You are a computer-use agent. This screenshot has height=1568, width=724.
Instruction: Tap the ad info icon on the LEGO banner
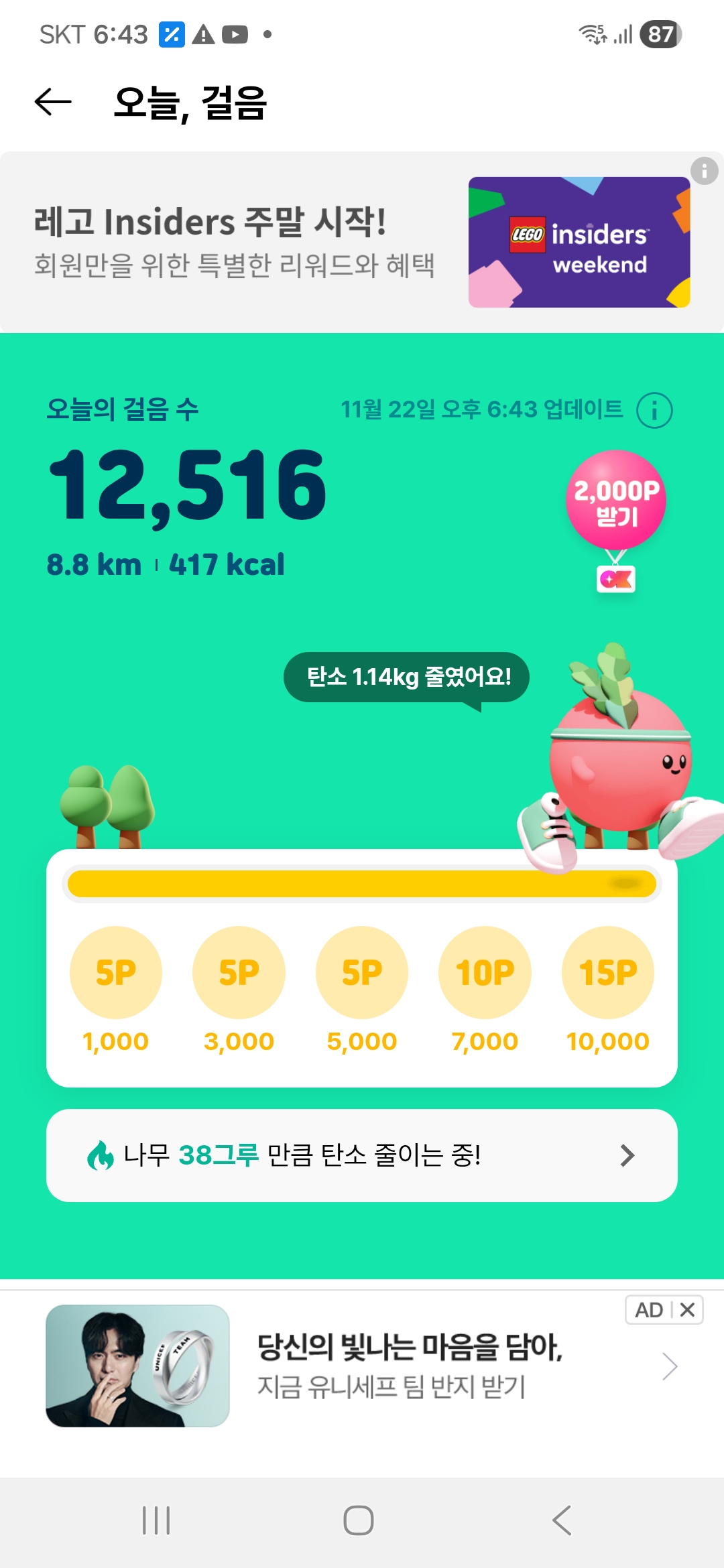704,172
